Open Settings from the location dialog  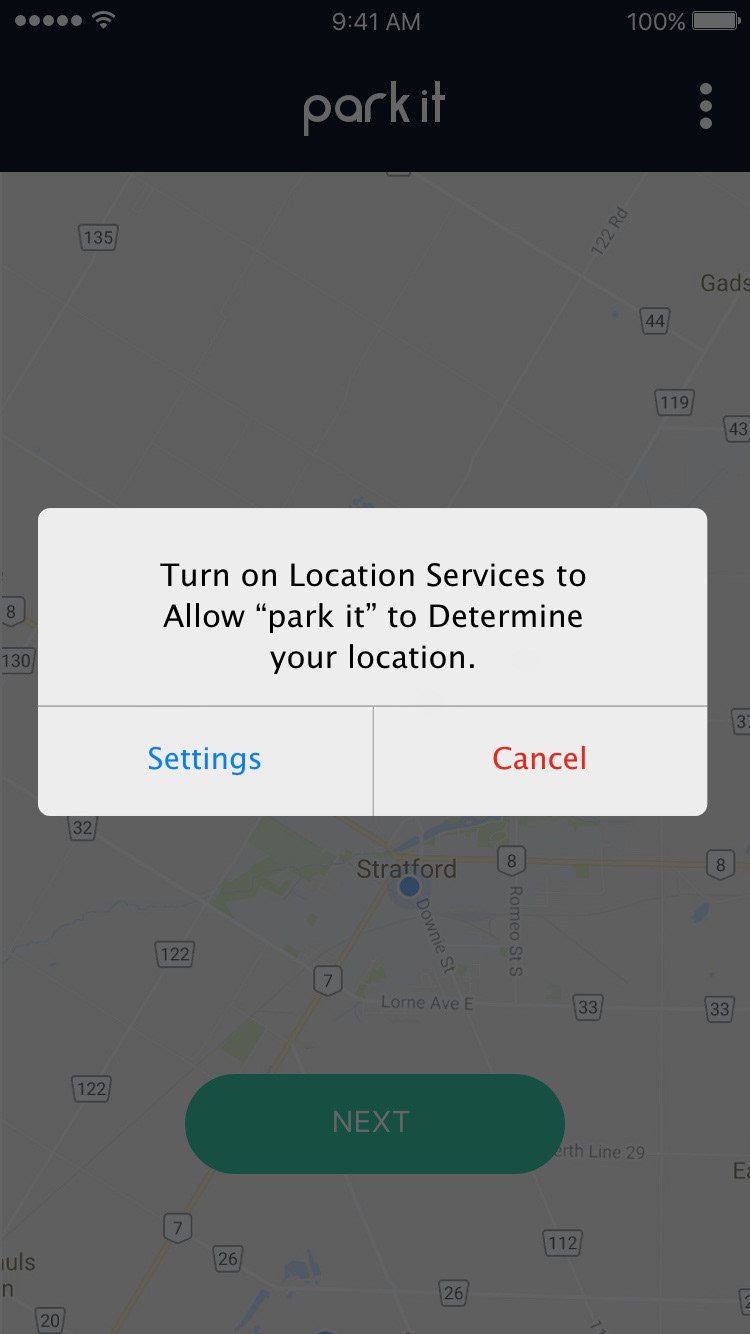point(205,760)
